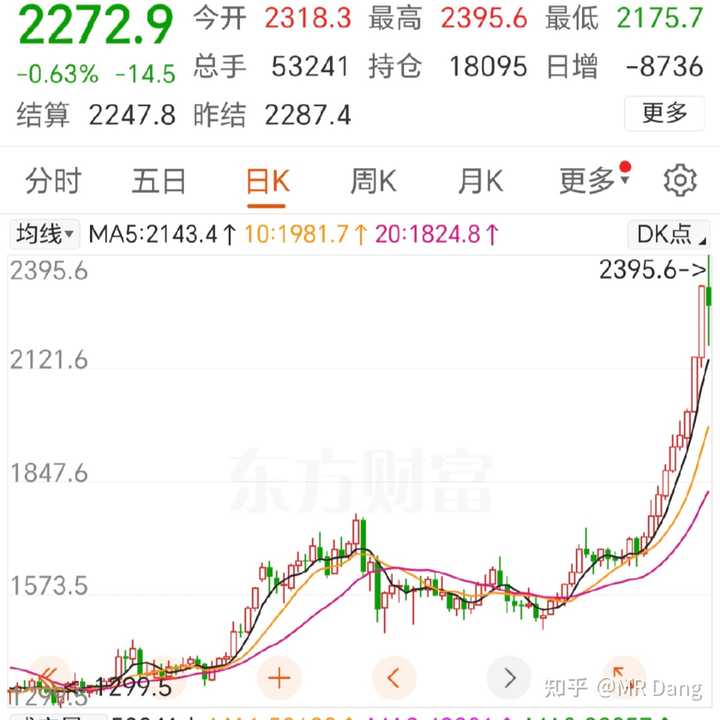Open chart settings gear
This screenshot has width=720, height=720.
pos(680,181)
